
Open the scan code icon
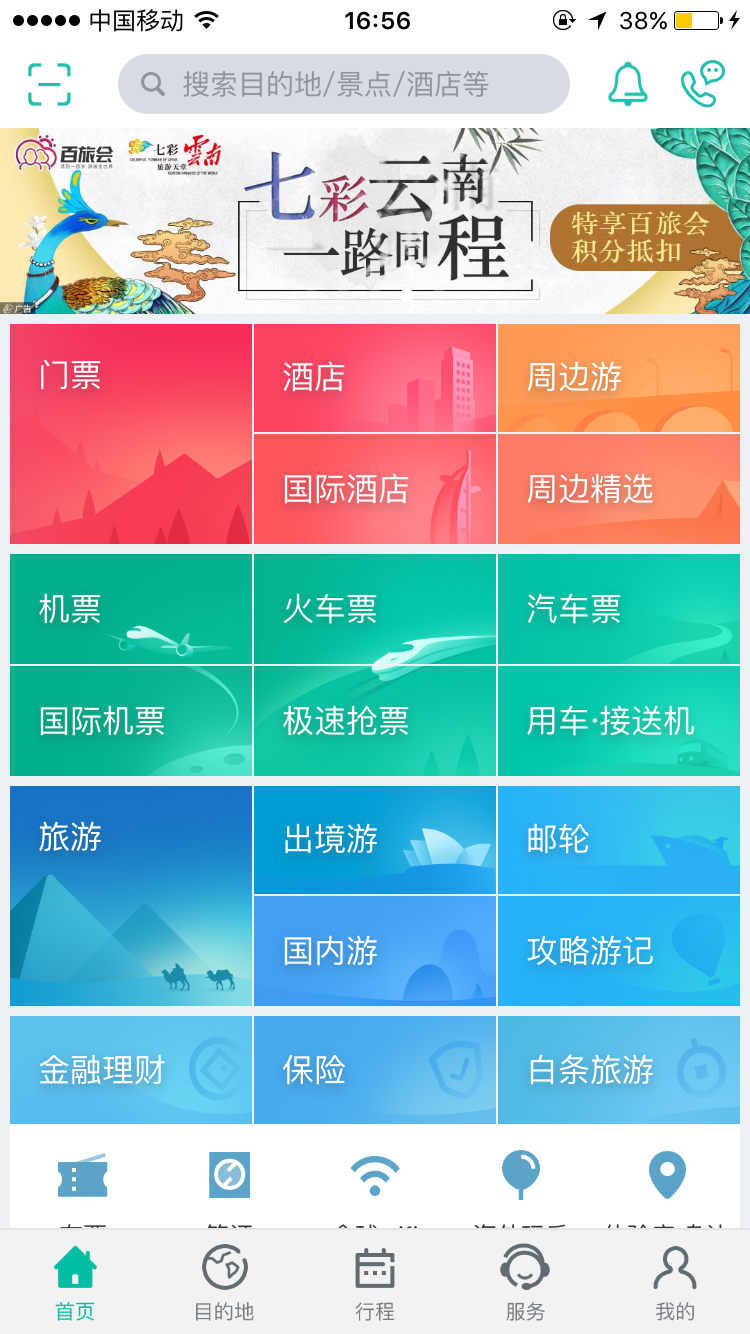point(49,85)
